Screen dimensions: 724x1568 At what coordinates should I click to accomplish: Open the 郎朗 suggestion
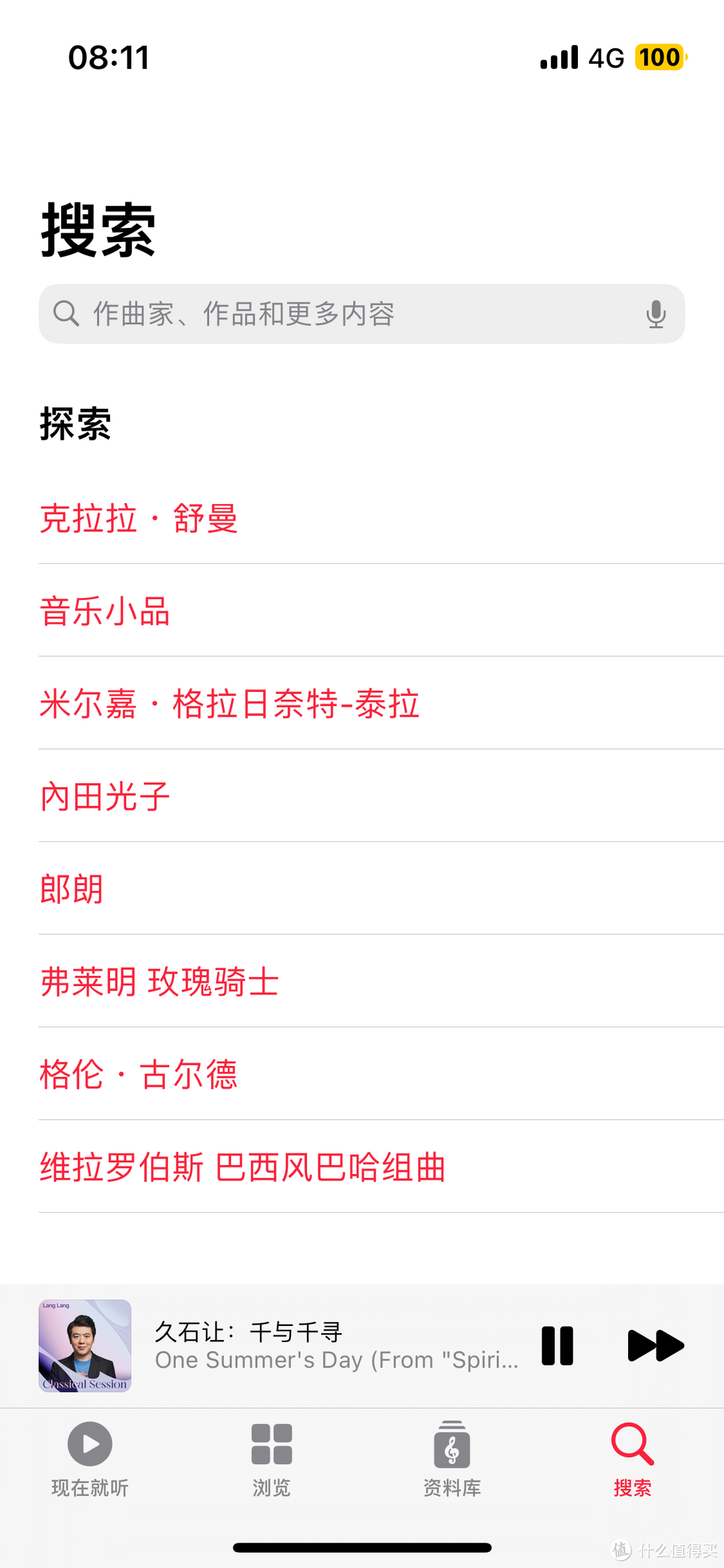pyautogui.click(x=72, y=889)
